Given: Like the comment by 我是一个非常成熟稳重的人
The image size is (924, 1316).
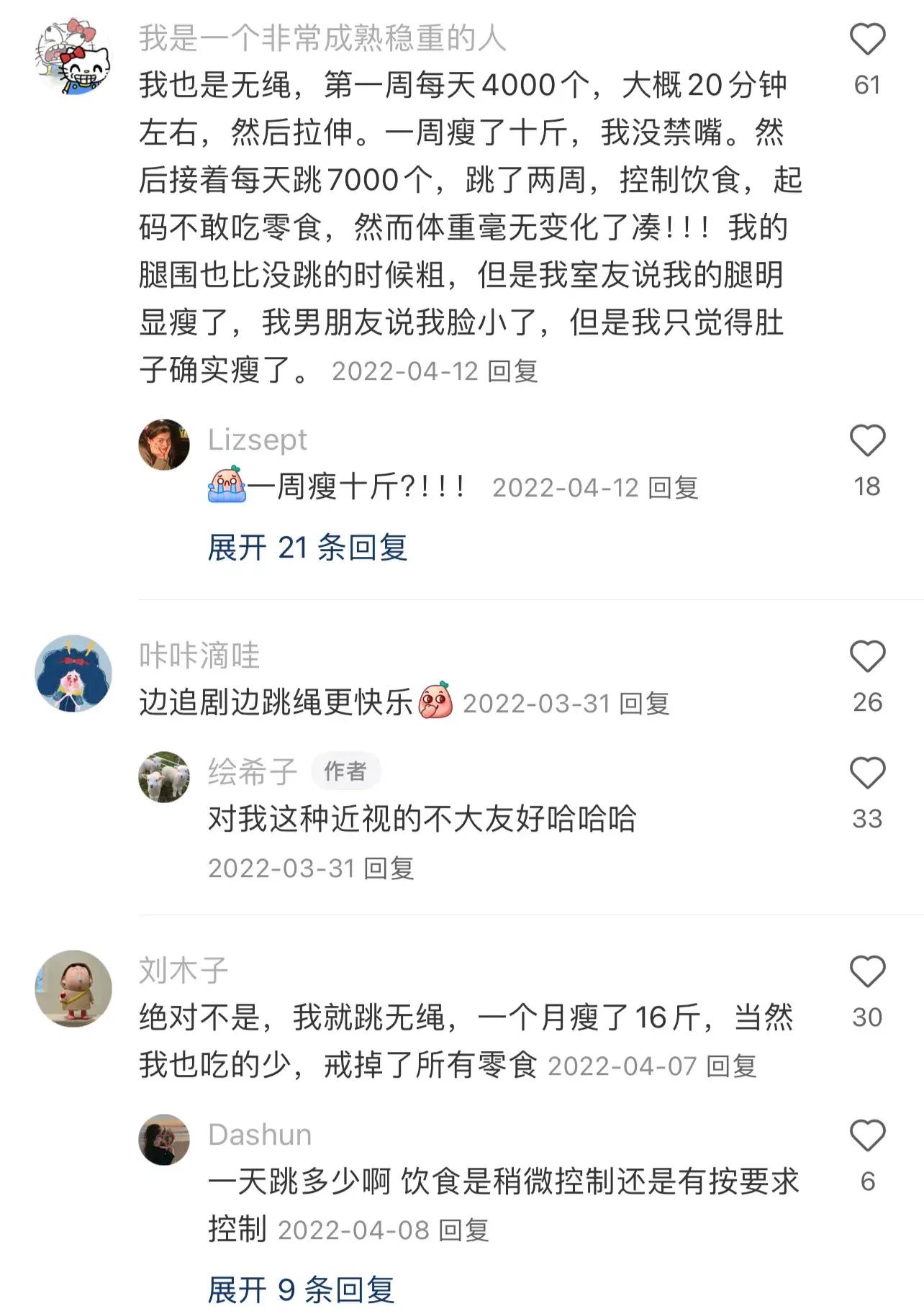Looking at the screenshot, I should [x=867, y=39].
